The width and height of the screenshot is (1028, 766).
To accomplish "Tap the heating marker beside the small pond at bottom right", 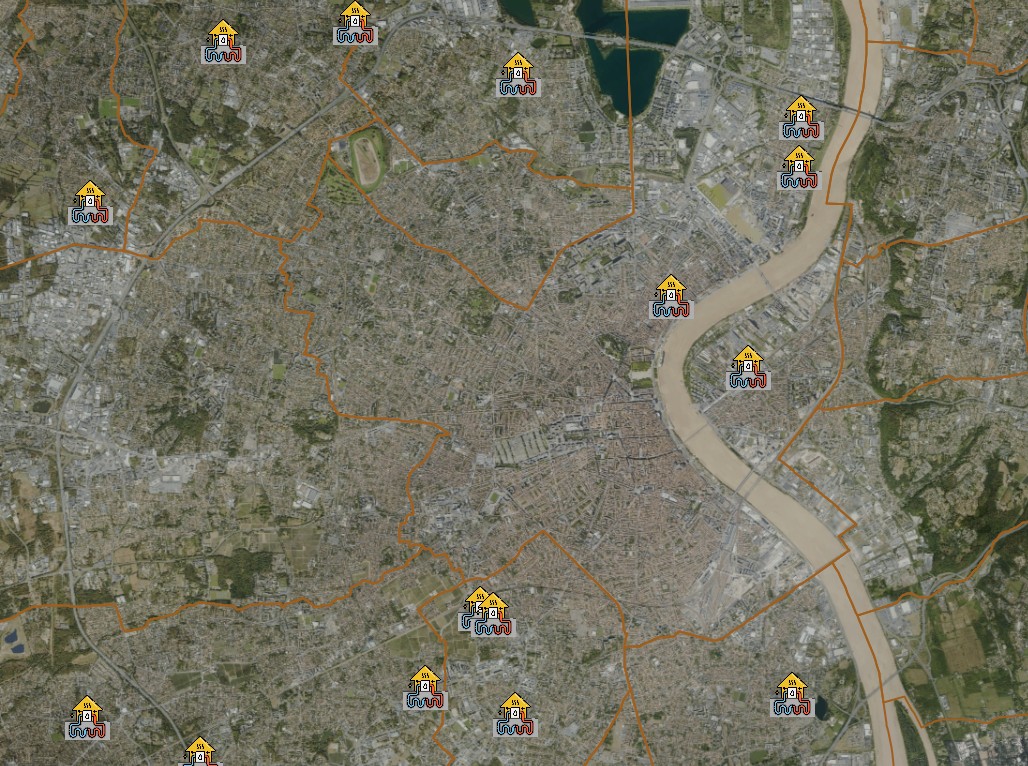I will point(791,695).
